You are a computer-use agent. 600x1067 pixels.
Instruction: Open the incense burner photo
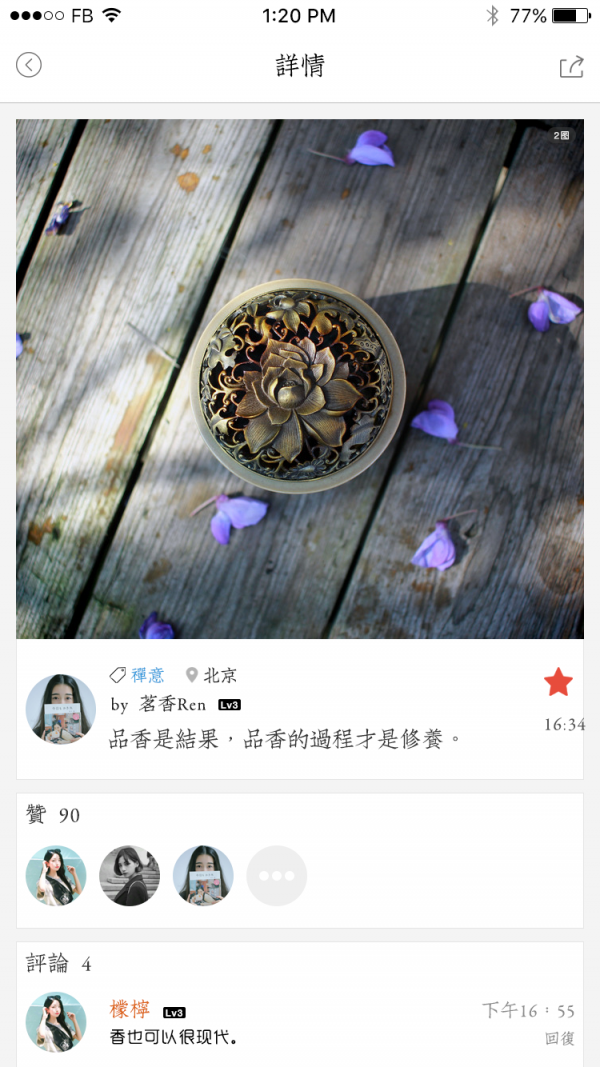tap(299, 378)
